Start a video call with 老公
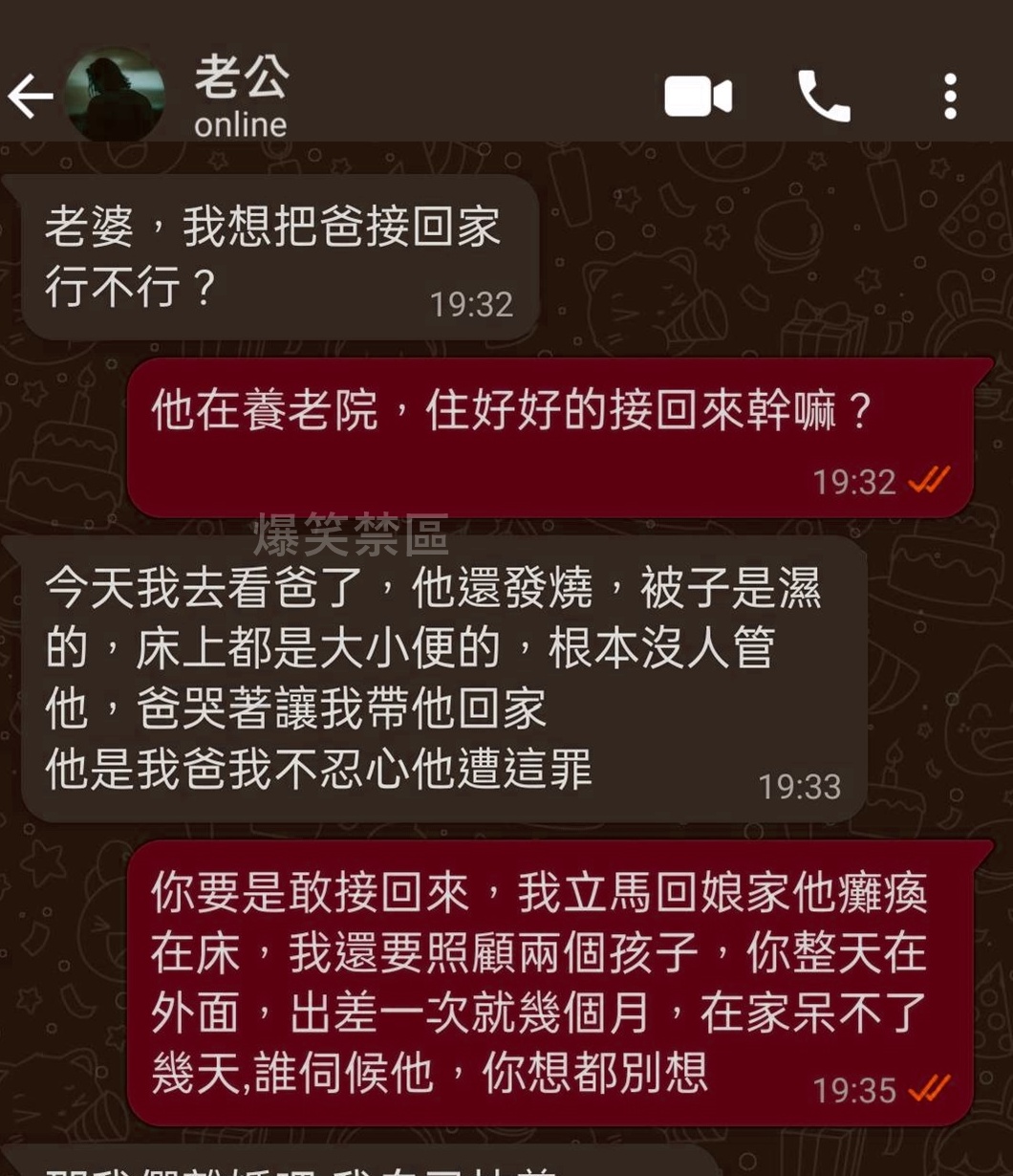Image resolution: width=1013 pixels, height=1176 pixels. pos(698,97)
